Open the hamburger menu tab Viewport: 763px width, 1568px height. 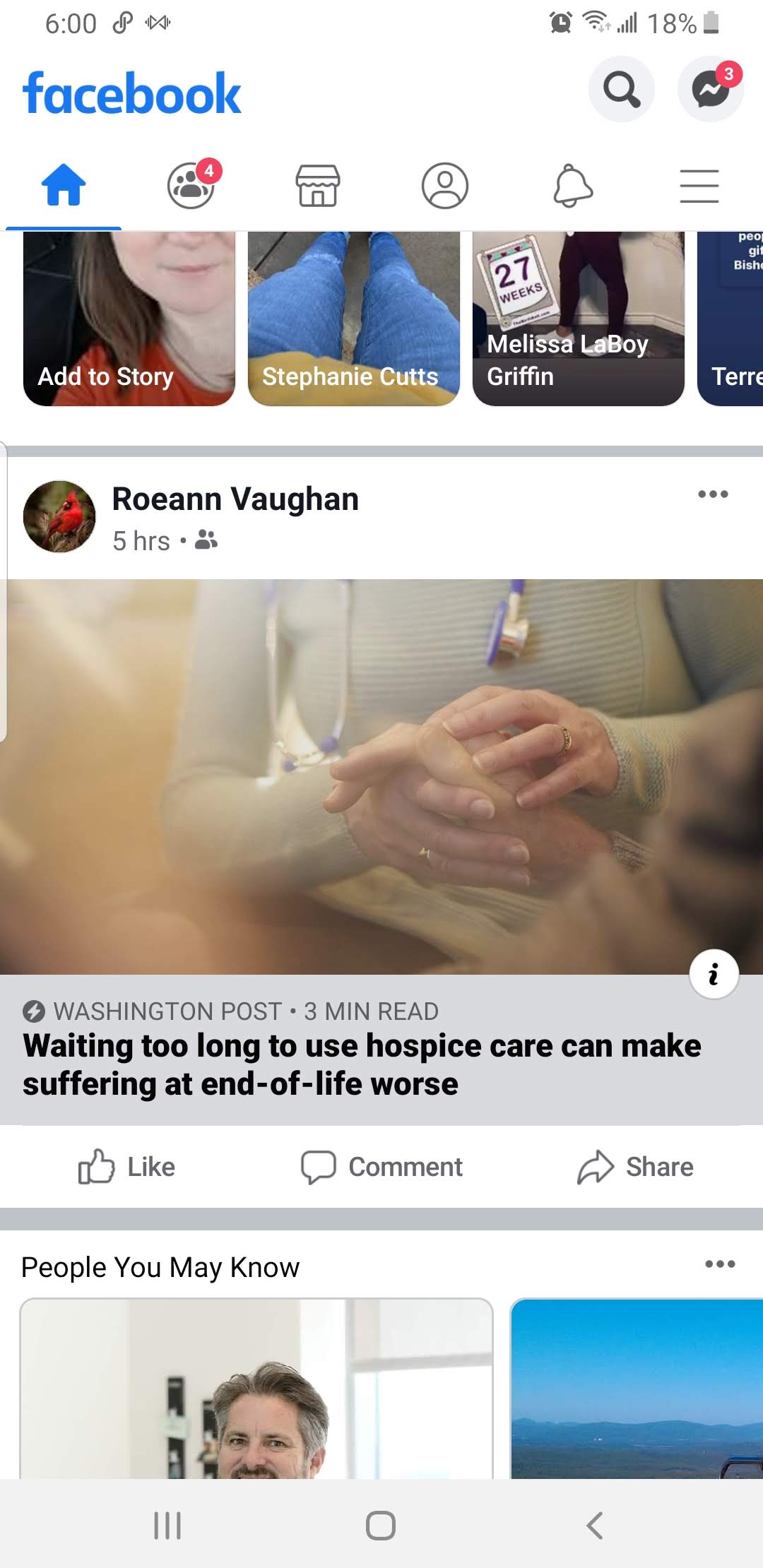click(699, 186)
